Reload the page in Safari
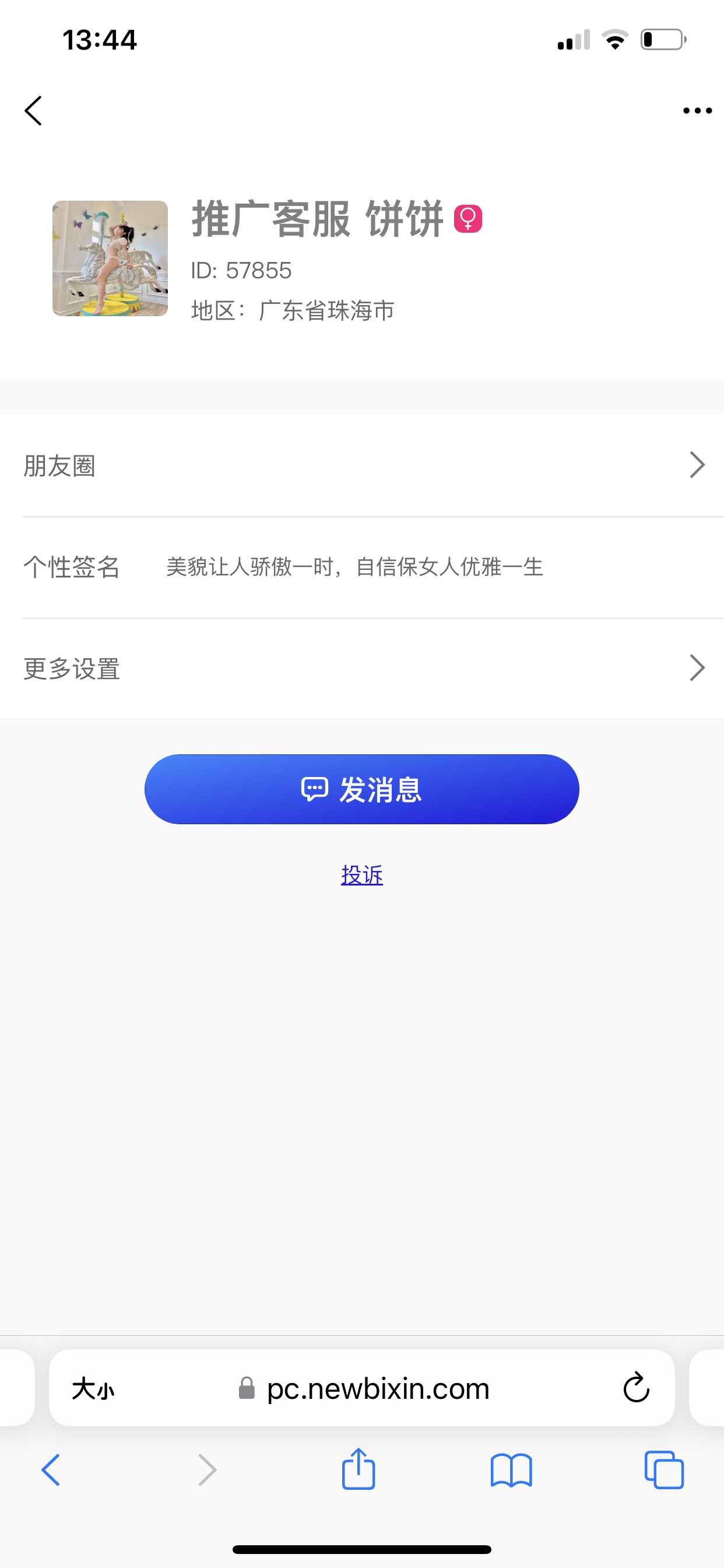 click(x=637, y=1388)
